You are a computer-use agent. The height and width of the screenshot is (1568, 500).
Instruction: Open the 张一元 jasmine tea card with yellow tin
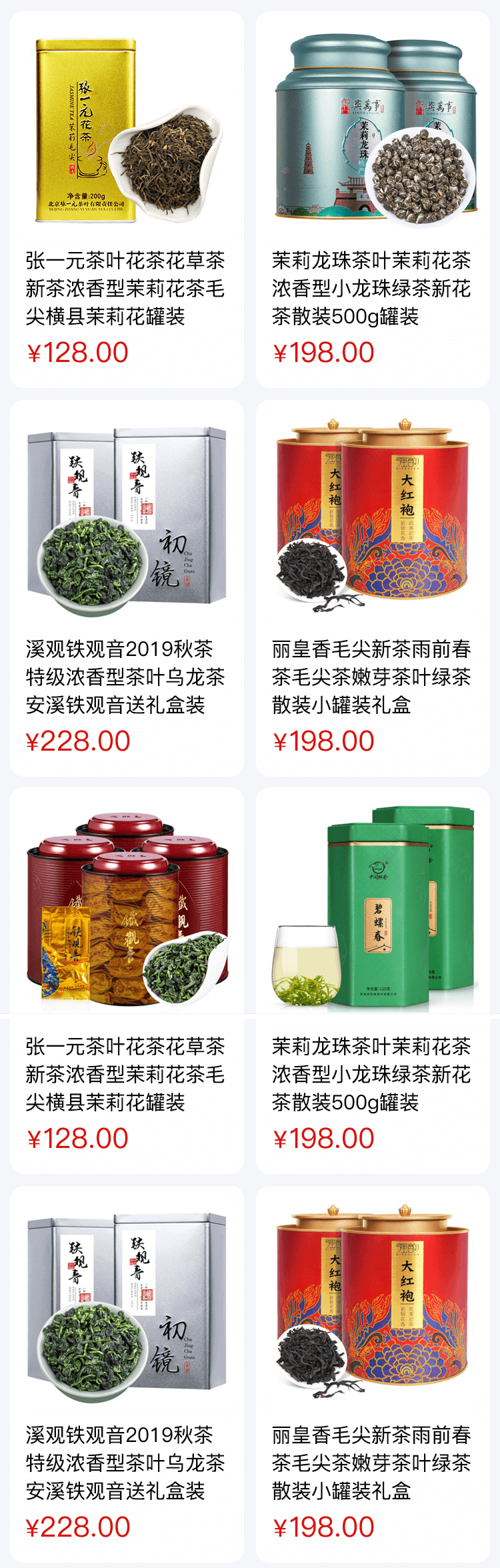[127, 199]
